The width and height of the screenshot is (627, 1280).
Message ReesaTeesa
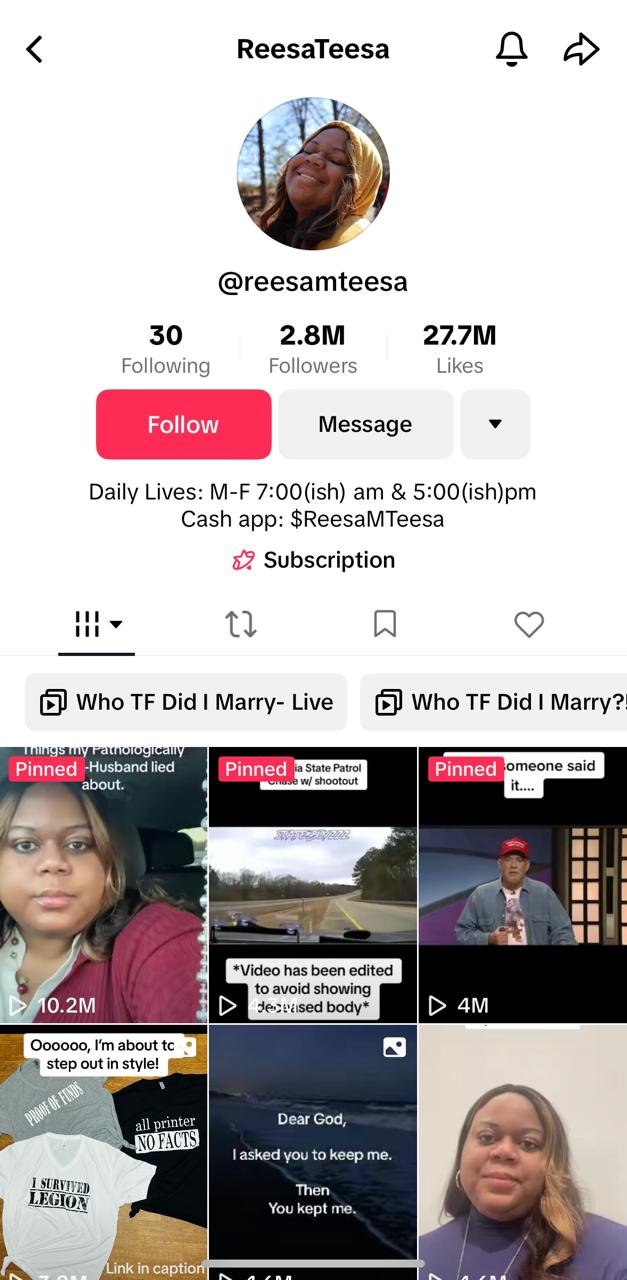pyautogui.click(x=365, y=424)
